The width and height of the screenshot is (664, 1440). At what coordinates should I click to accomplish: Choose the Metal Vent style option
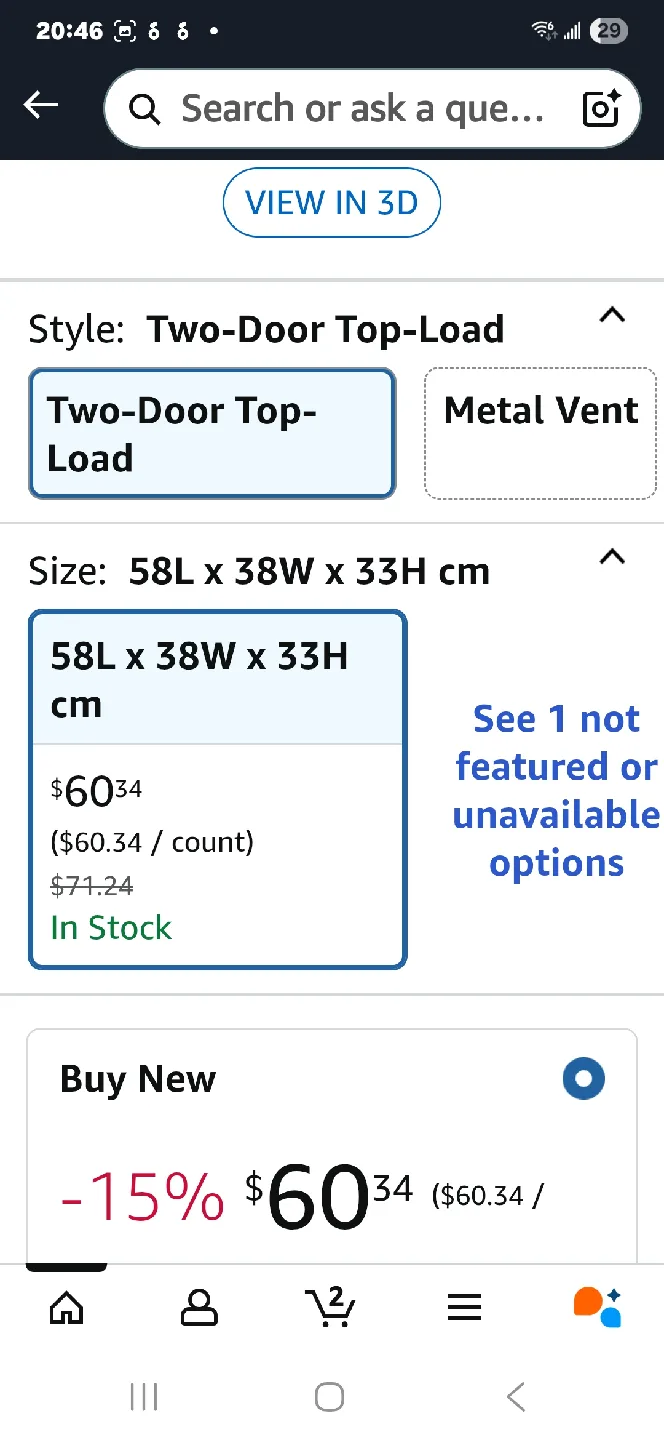coord(541,432)
